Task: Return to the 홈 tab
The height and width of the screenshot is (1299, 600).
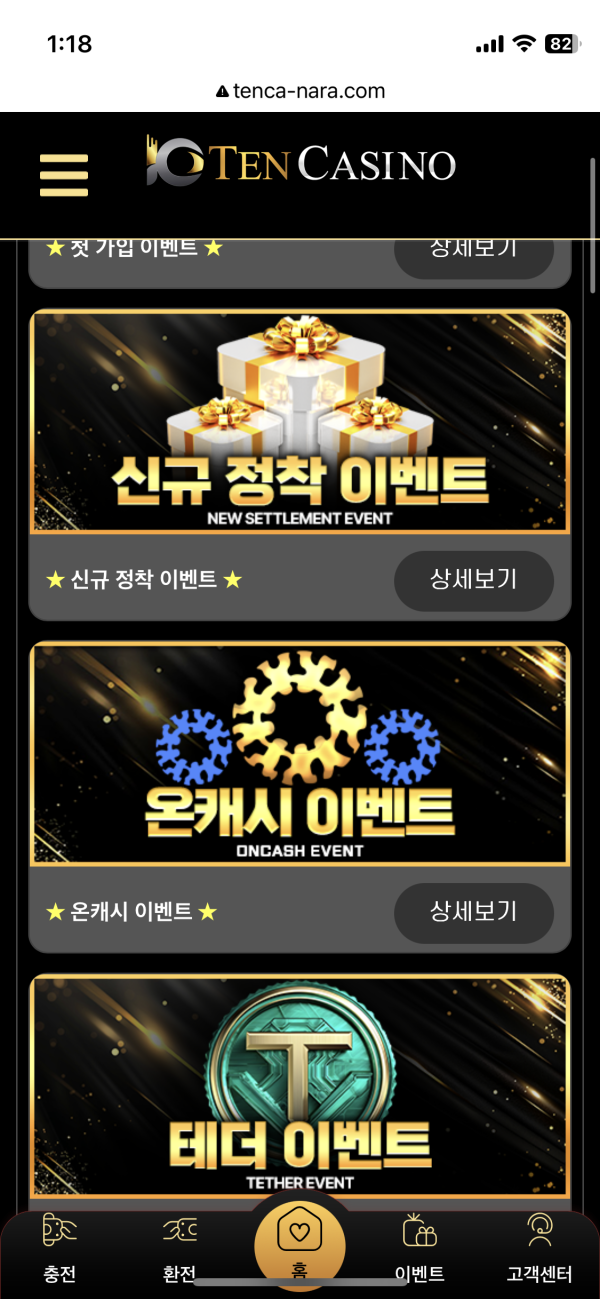Action: 300,1243
